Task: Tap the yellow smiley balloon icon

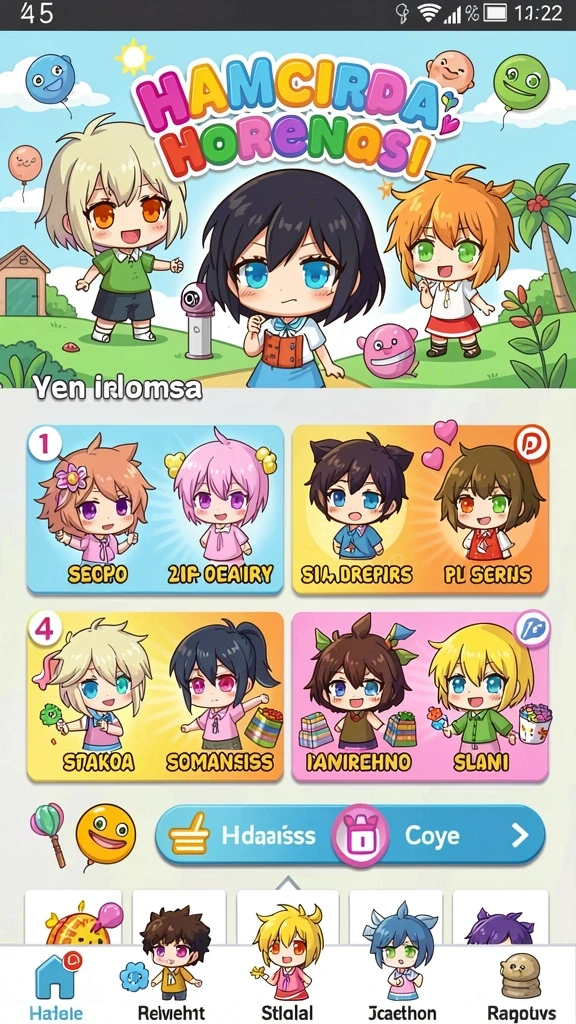Action: click(106, 835)
